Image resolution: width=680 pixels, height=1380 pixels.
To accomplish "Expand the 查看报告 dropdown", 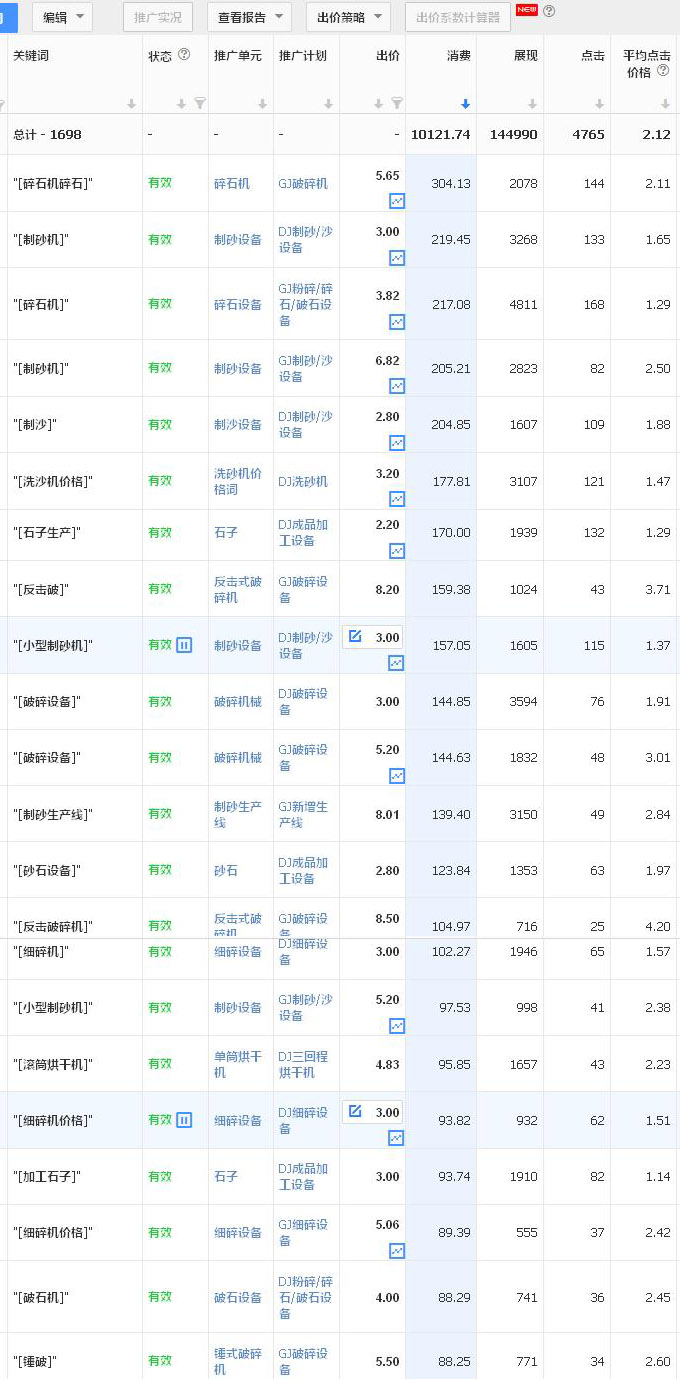I will (x=249, y=17).
